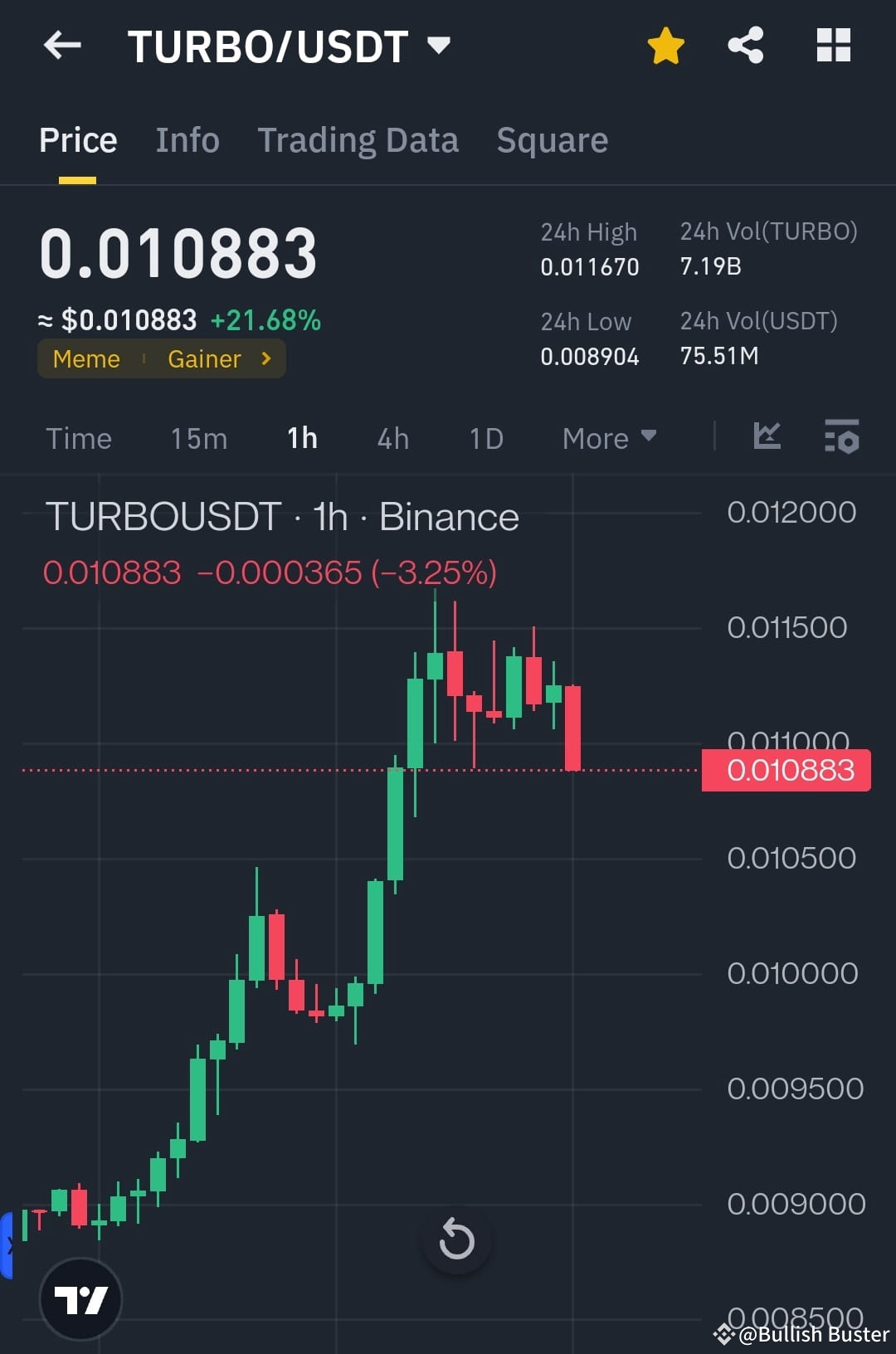
Task: Expand the More timeframe dropdown
Action: (x=608, y=438)
